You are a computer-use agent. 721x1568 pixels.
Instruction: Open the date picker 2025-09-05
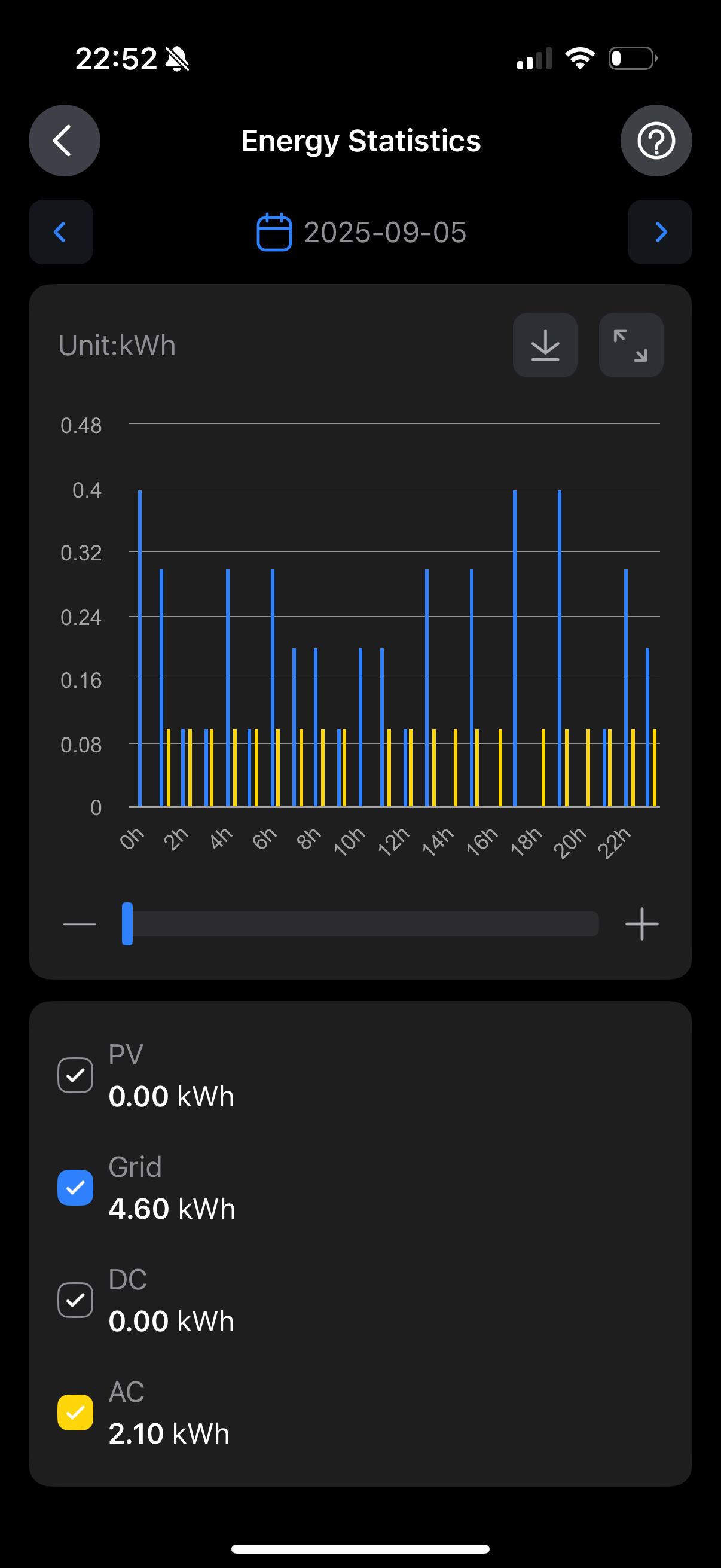pos(362,232)
